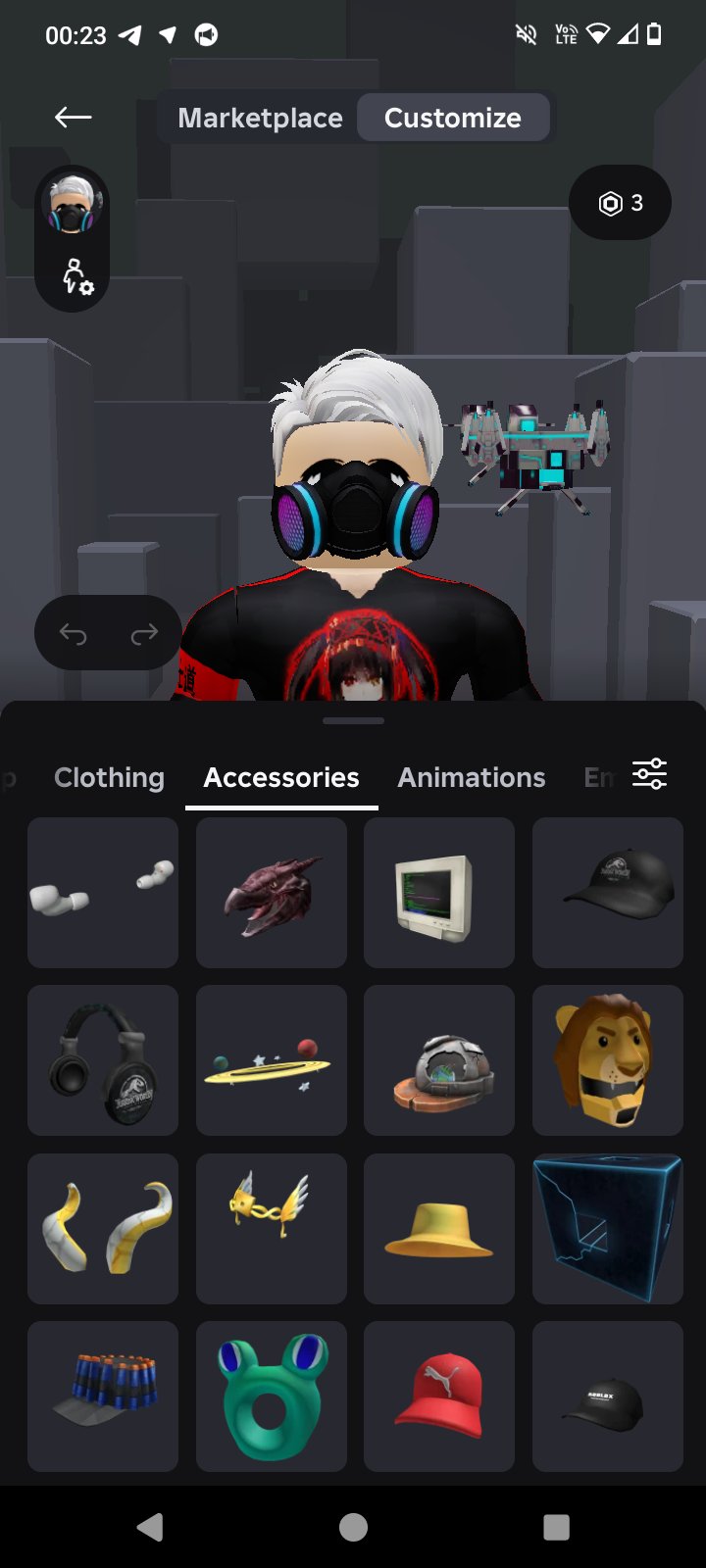This screenshot has width=706, height=1568.
Task: Select the Customize tab
Action: pos(453,118)
